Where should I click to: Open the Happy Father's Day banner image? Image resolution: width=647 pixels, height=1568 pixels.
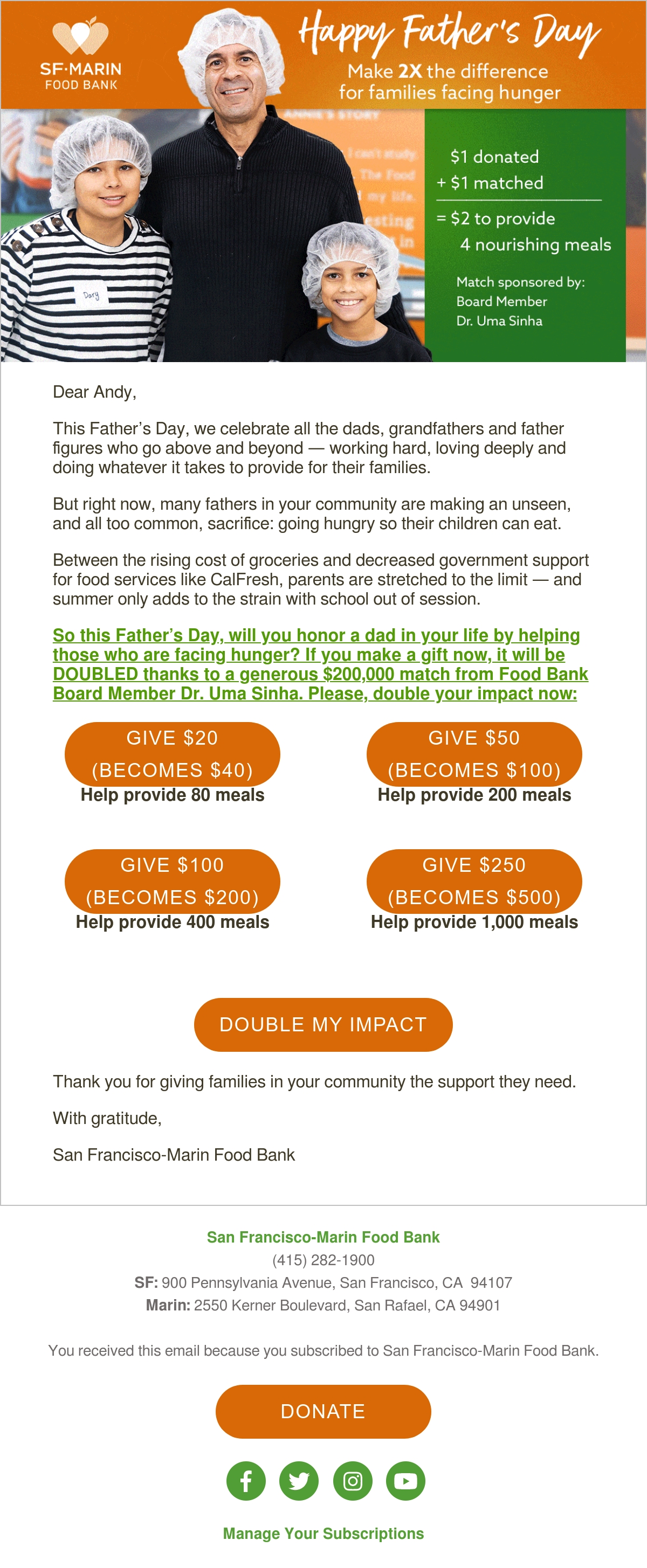click(x=323, y=182)
